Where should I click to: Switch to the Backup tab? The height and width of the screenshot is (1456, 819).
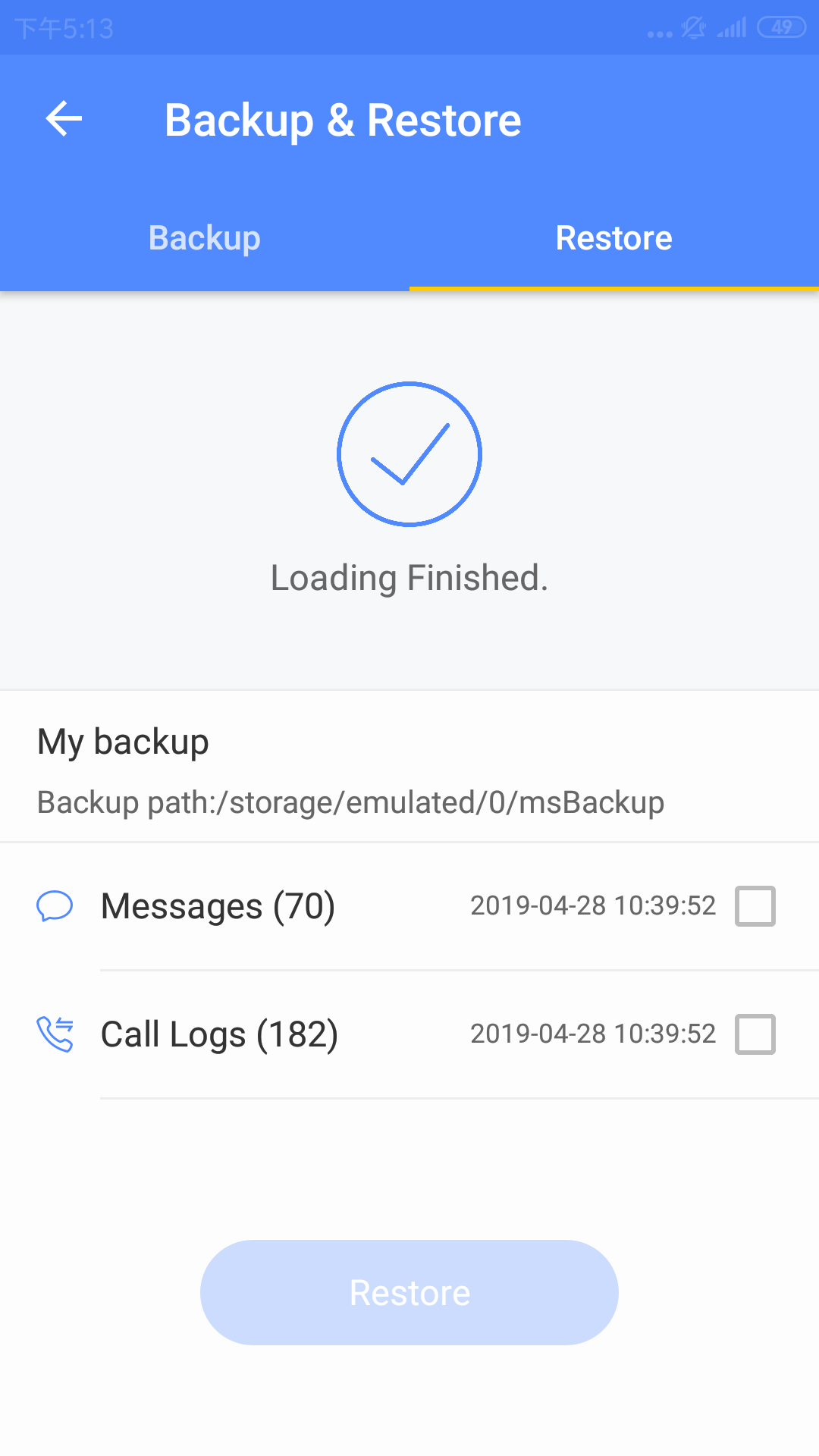point(205,238)
